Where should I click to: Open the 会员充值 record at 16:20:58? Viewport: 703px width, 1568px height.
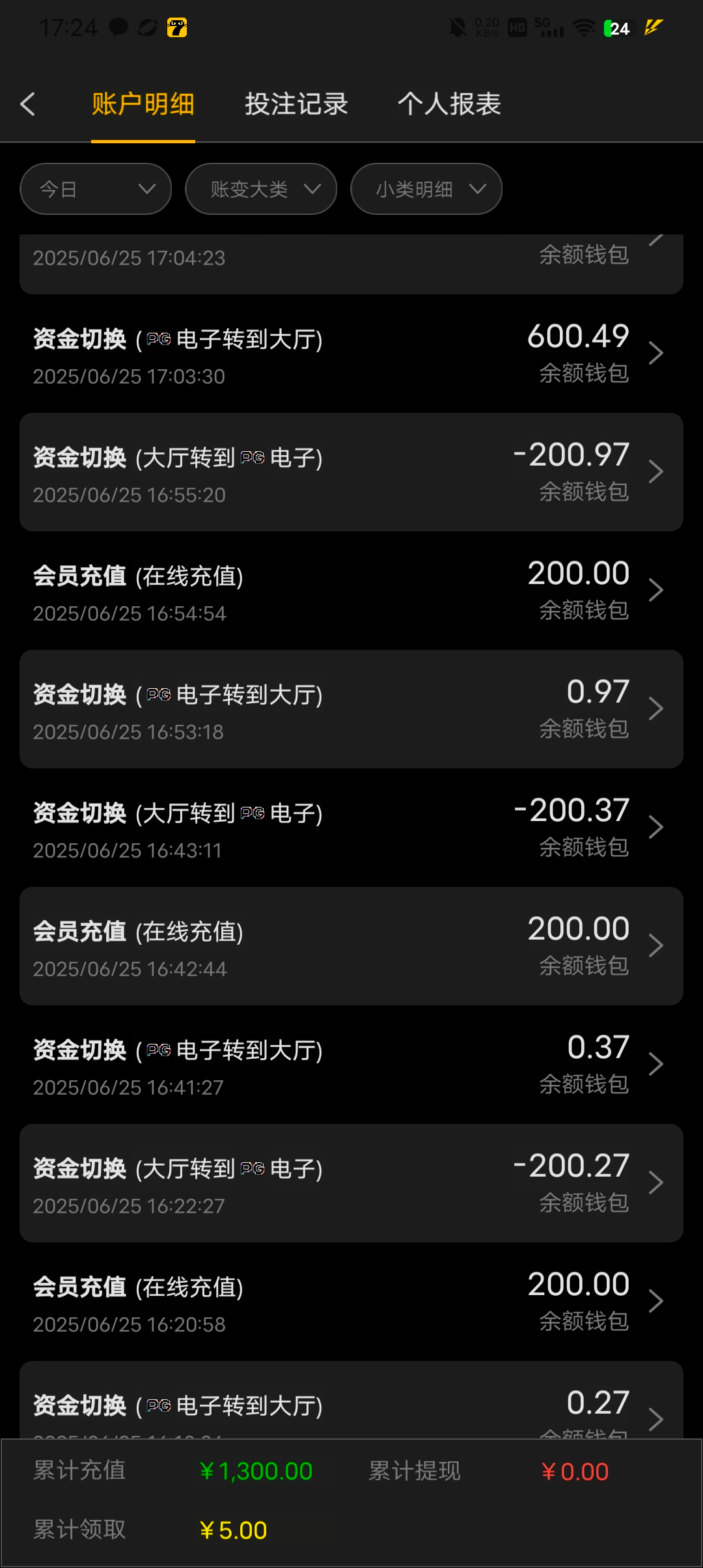(x=351, y=1302)
